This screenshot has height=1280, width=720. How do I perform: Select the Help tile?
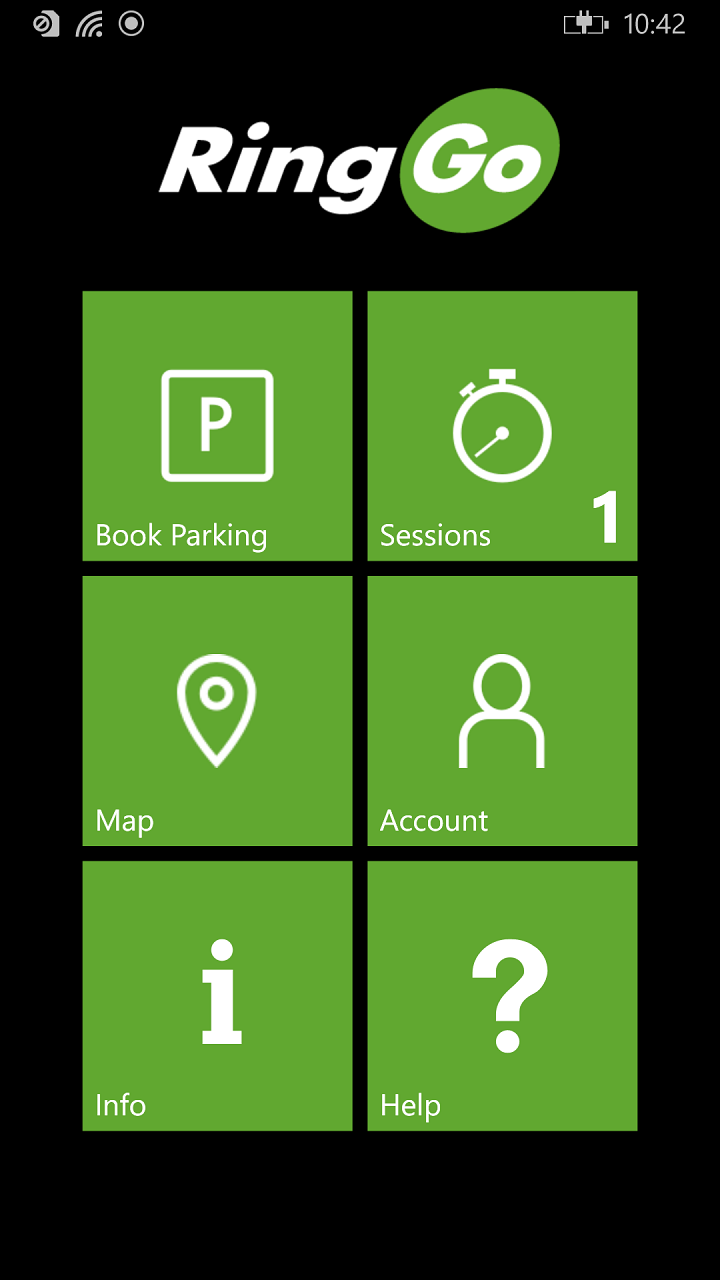(x=502, y=996)
